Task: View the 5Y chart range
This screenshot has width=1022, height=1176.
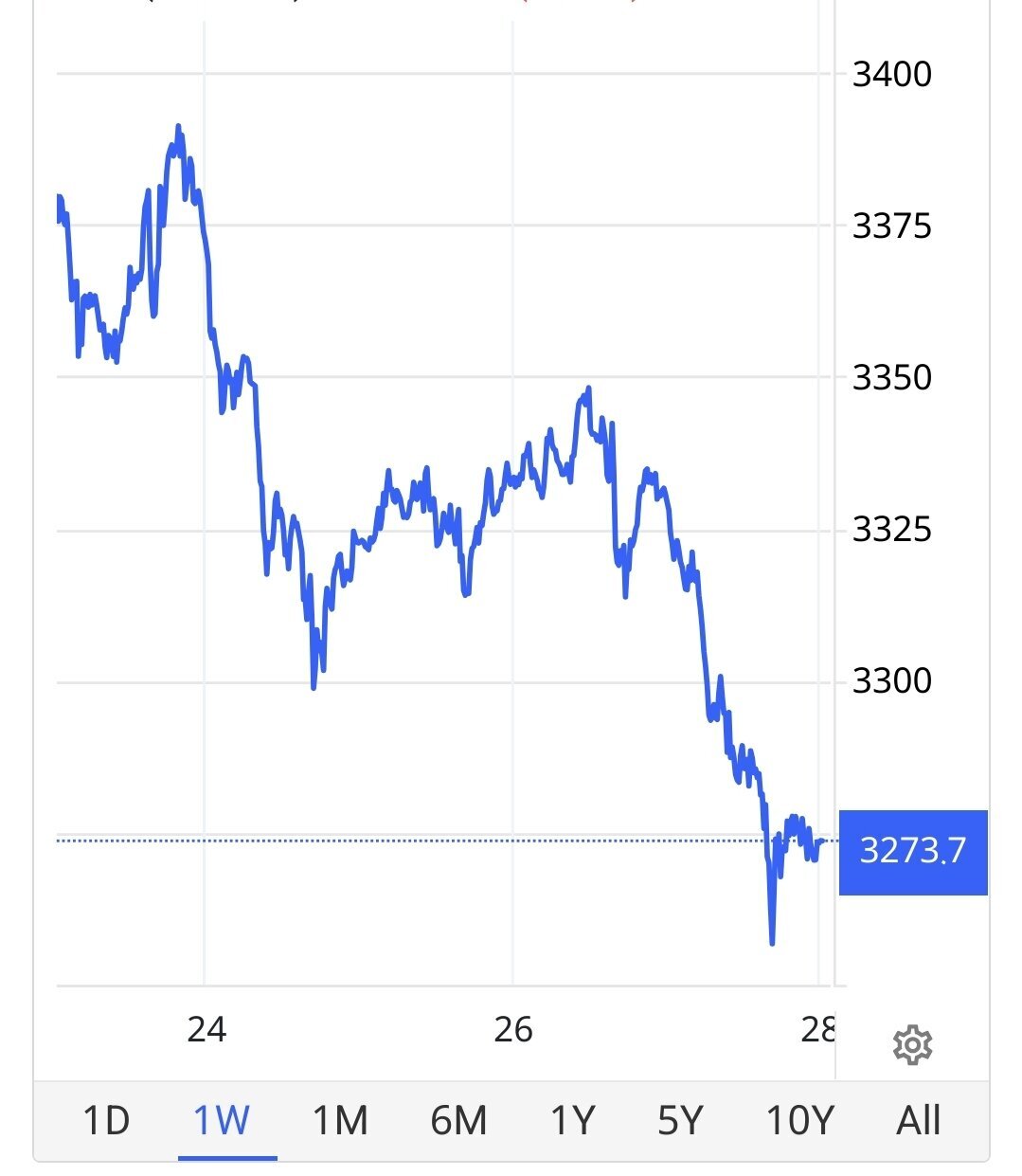Action: pyautogui.click(x=681, y=1121)
